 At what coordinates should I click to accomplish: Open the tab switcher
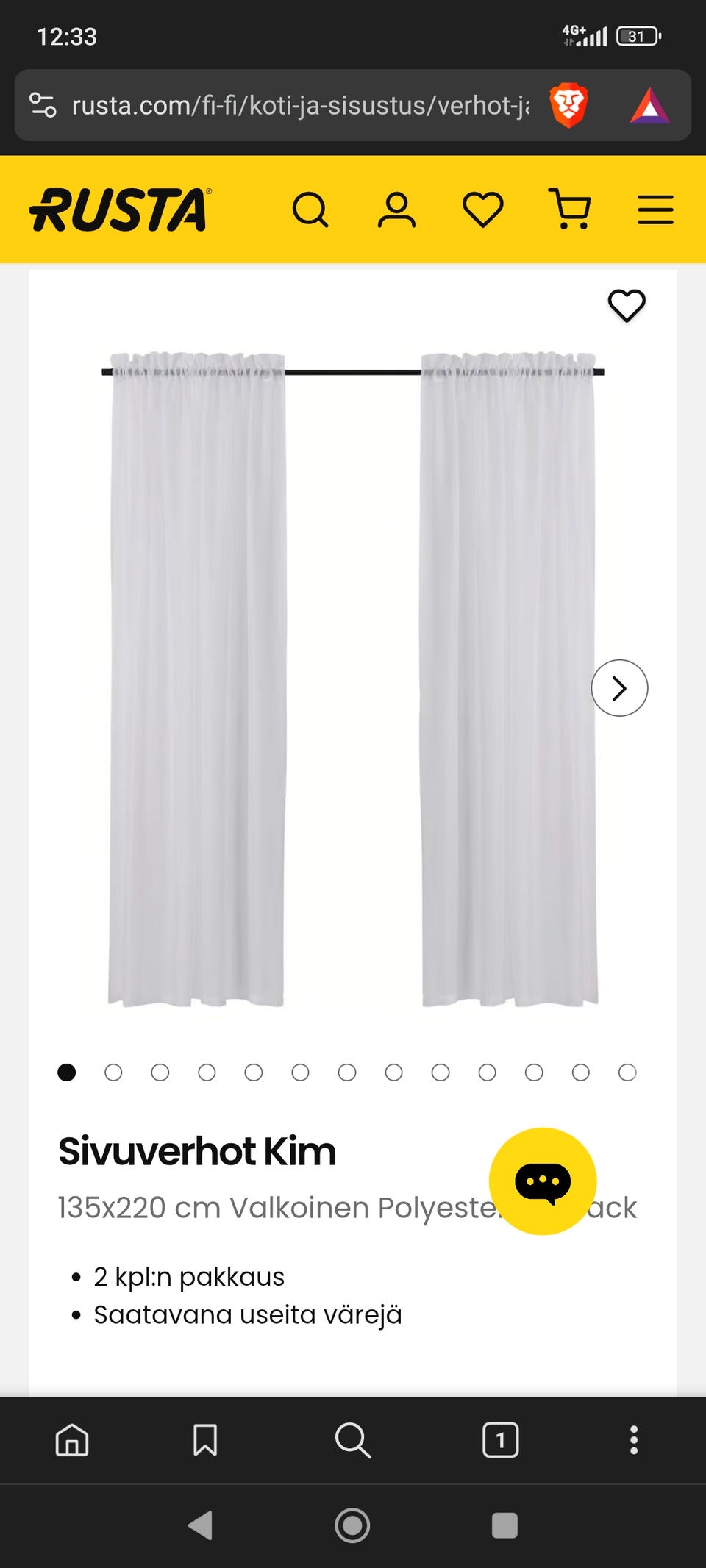(501, 1439)
